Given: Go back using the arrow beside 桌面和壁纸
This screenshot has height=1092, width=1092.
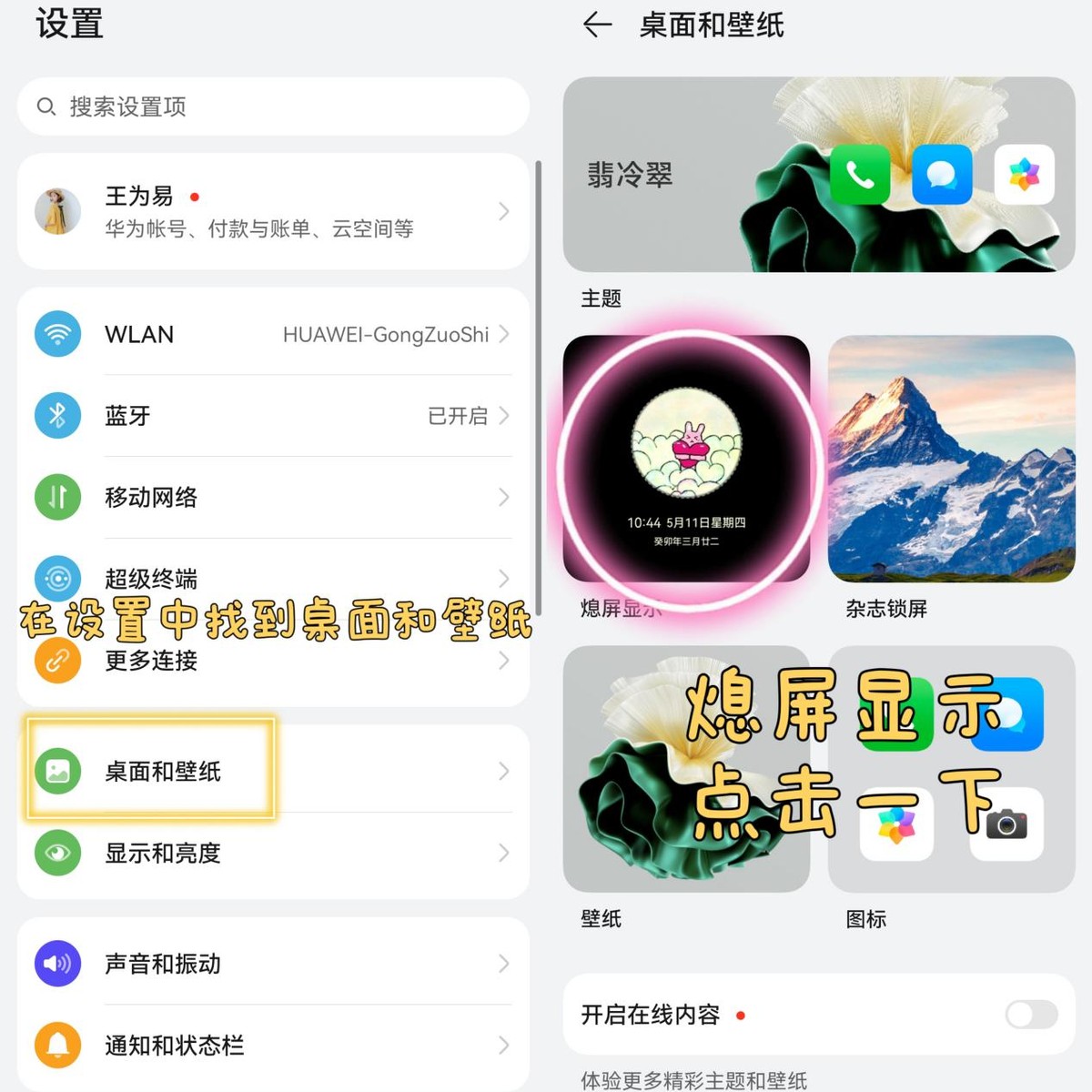Looking at the screenshot, I should point(597,25).
